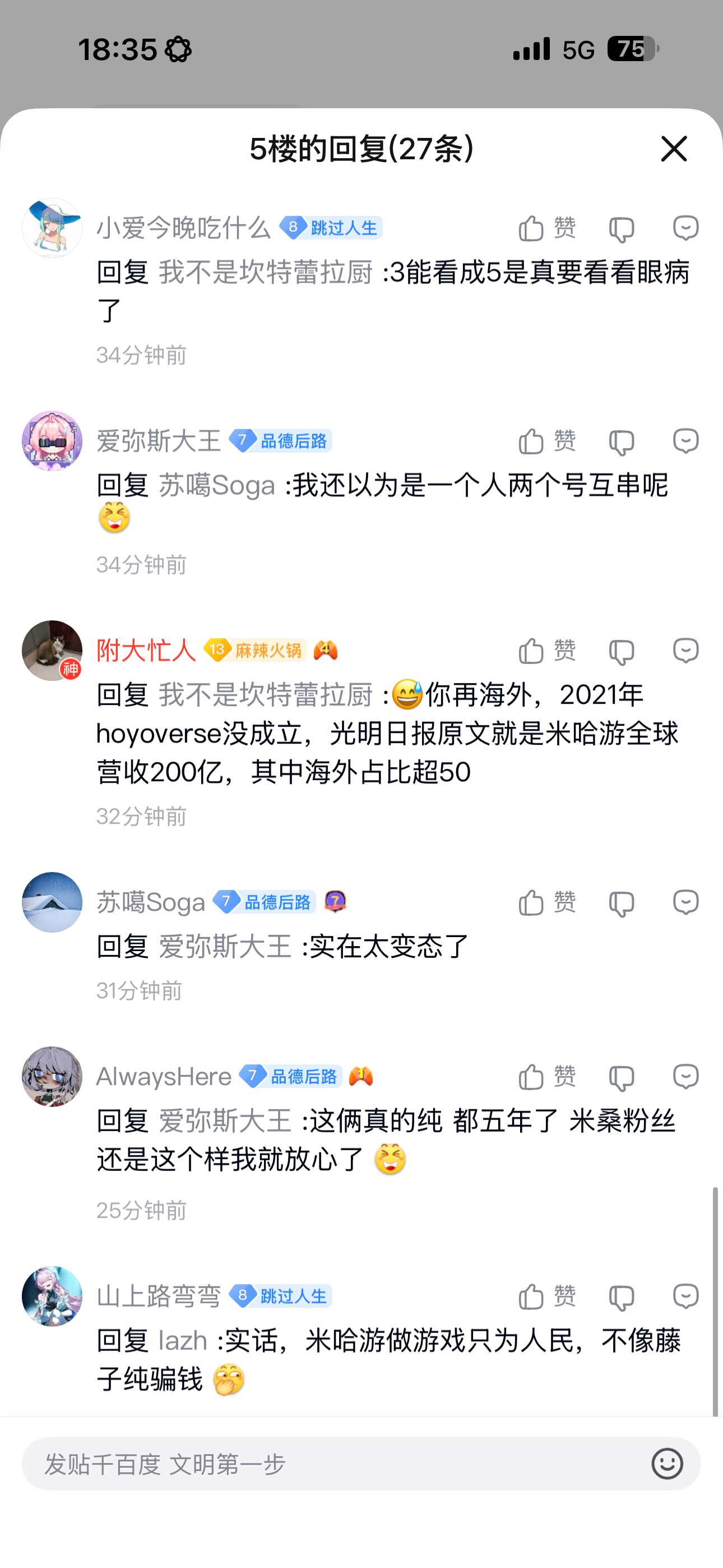Reply to 附大忙人's comment via bubble icon
Viewport: 723px width, 1568px height.
[685, 651]
